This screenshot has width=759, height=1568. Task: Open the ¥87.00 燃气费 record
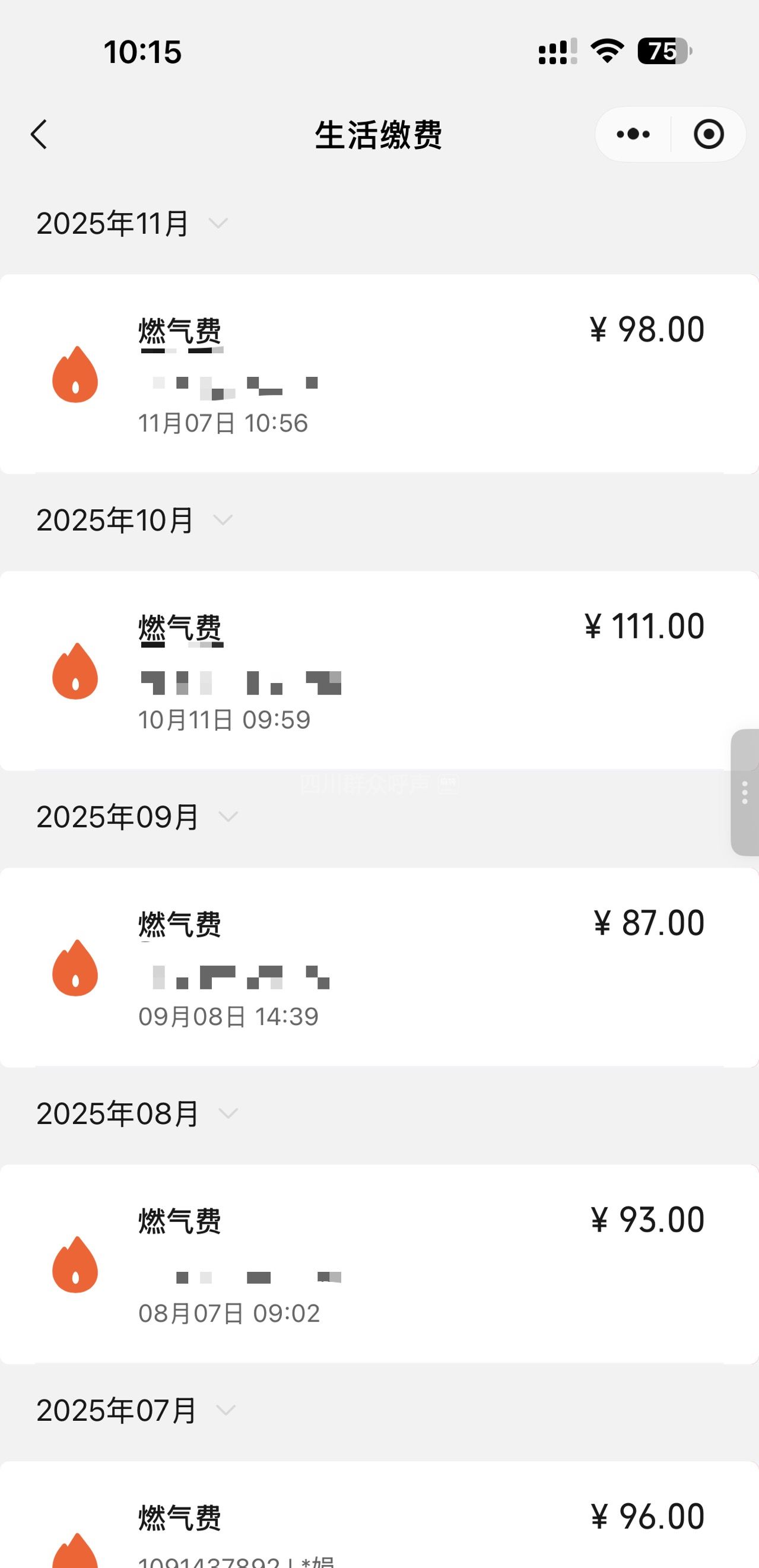click(x=379, y=967)
